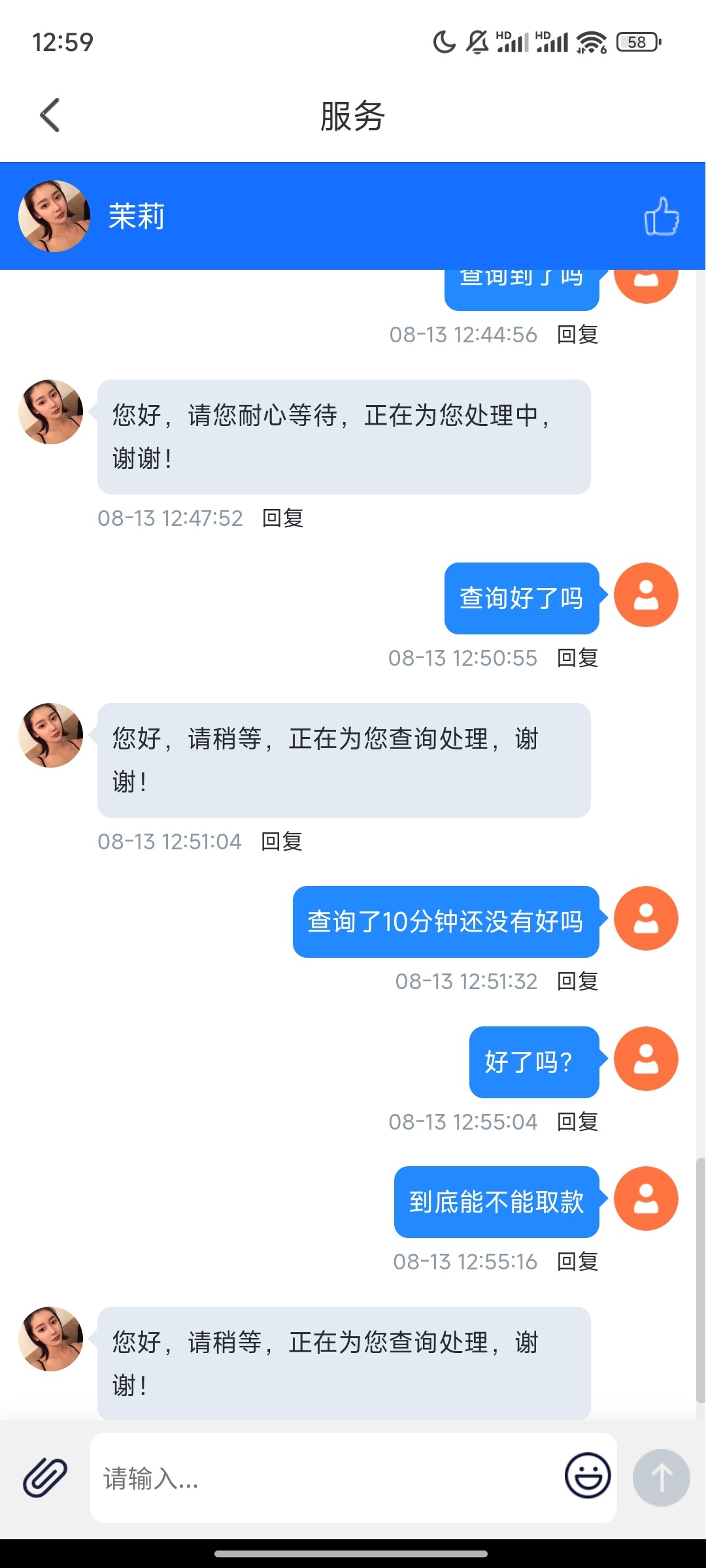Open 茉莉's avatar in the blue header
Screen dimensions: 706x1568
click(x=54, y=216)
